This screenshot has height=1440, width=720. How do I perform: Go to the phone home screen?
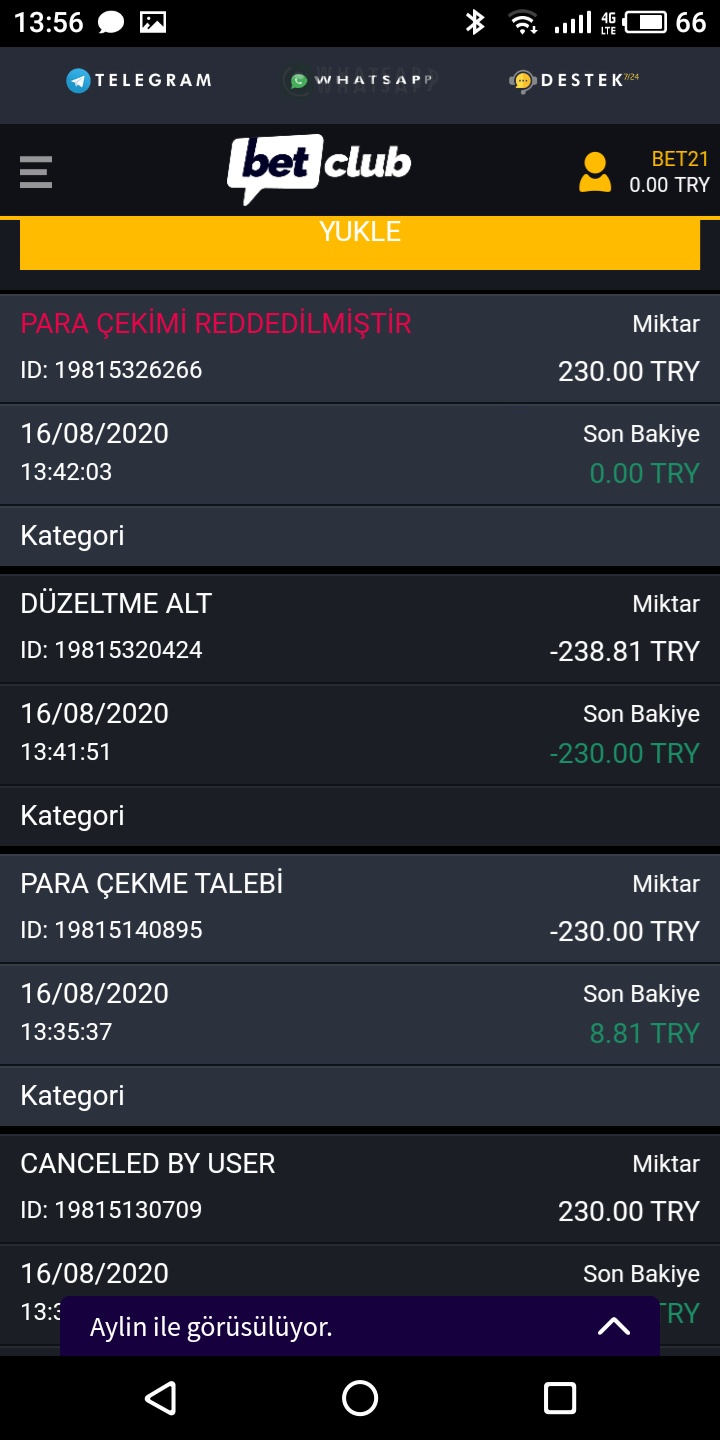[360, 1398]
